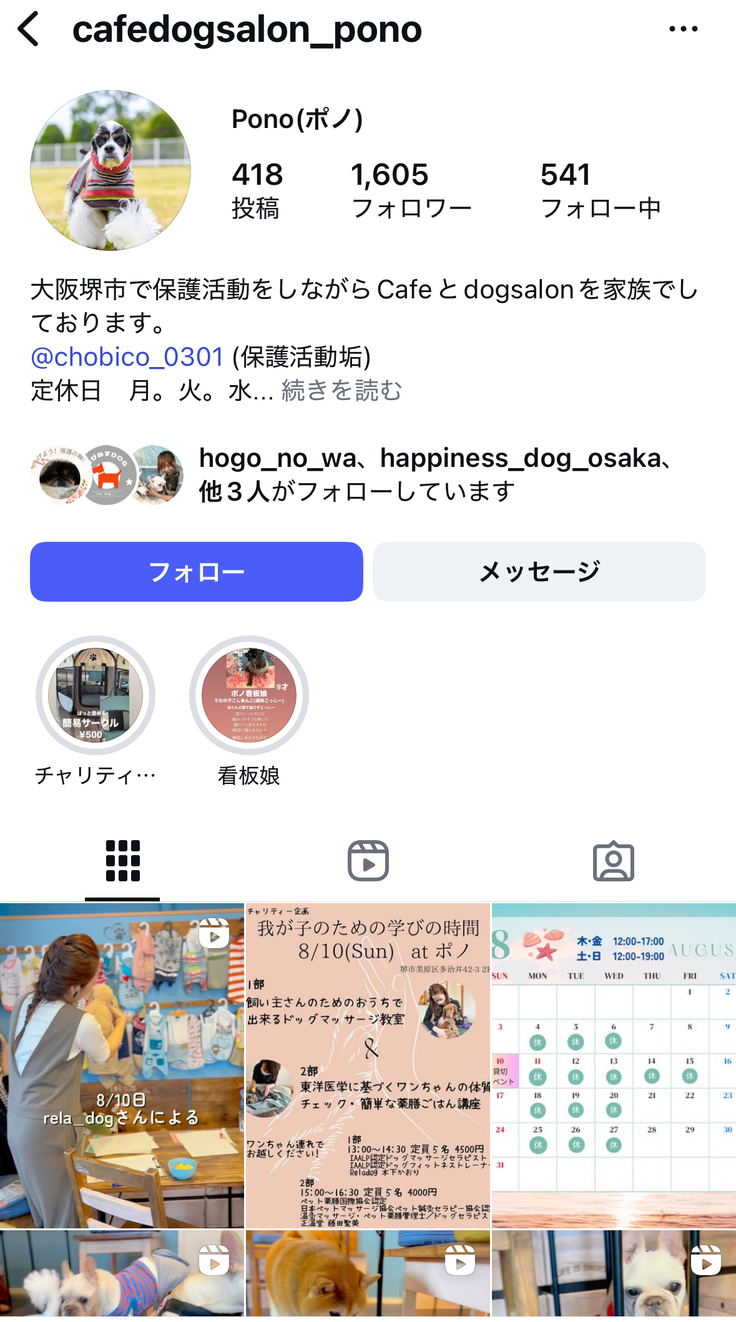Open the 看板娘 story highlight
The width and height of the screenshot is (736, 1322).
coord(249,695)
